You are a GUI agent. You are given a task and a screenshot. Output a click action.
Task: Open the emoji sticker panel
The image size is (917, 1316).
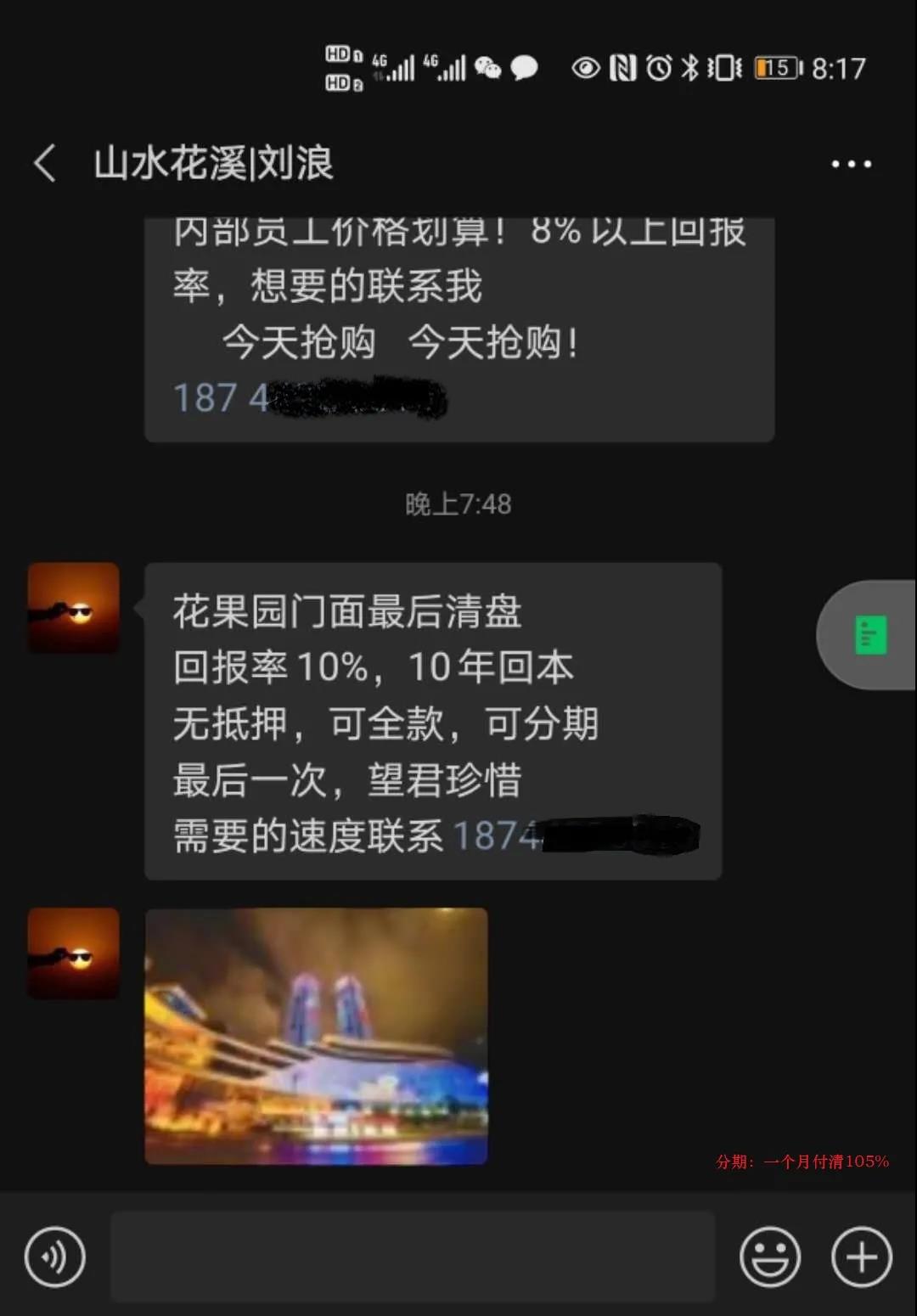click(770, 1257)
